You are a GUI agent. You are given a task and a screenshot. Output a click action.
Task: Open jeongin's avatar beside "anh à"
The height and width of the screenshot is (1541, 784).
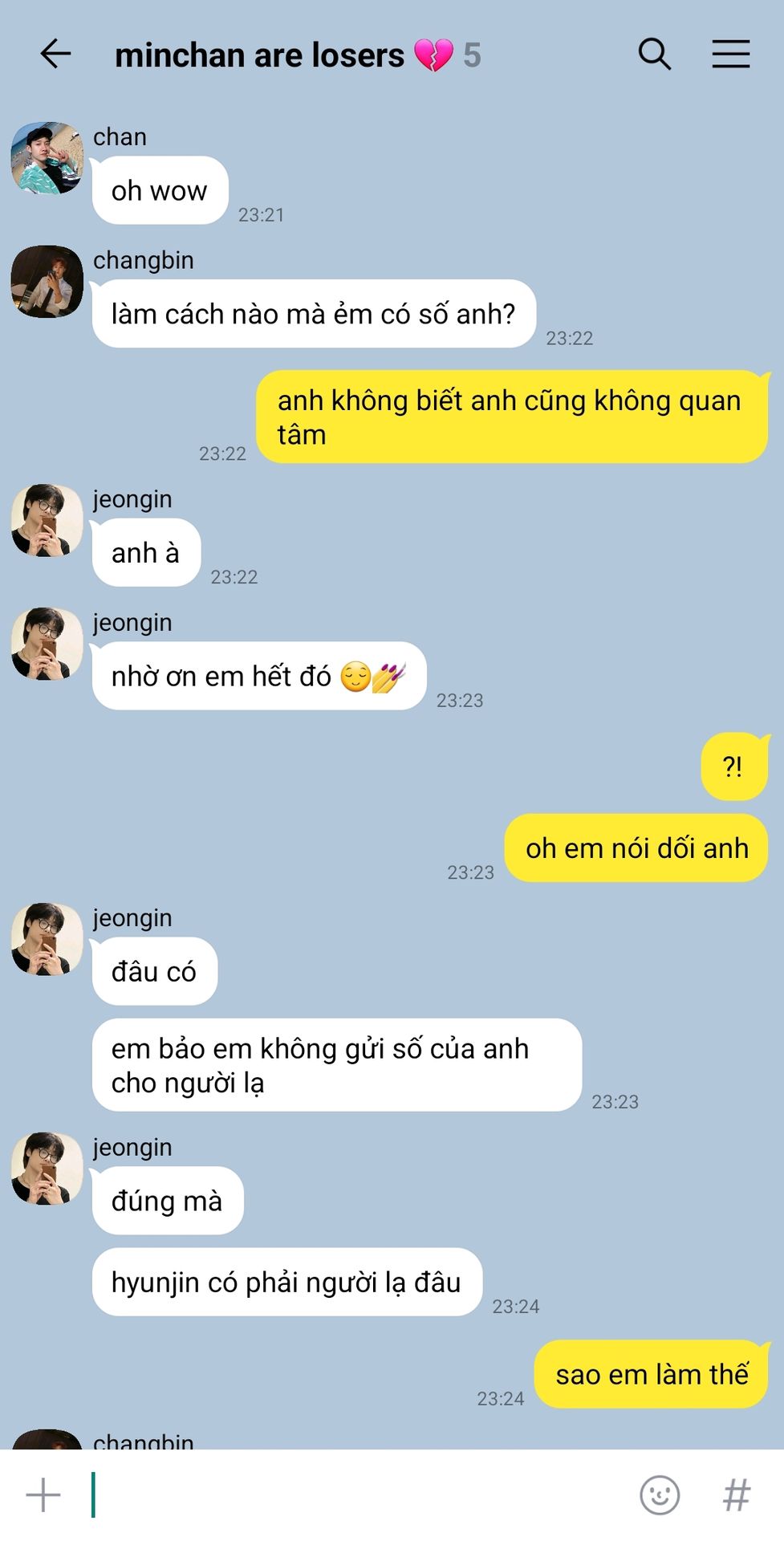[47, 520]
